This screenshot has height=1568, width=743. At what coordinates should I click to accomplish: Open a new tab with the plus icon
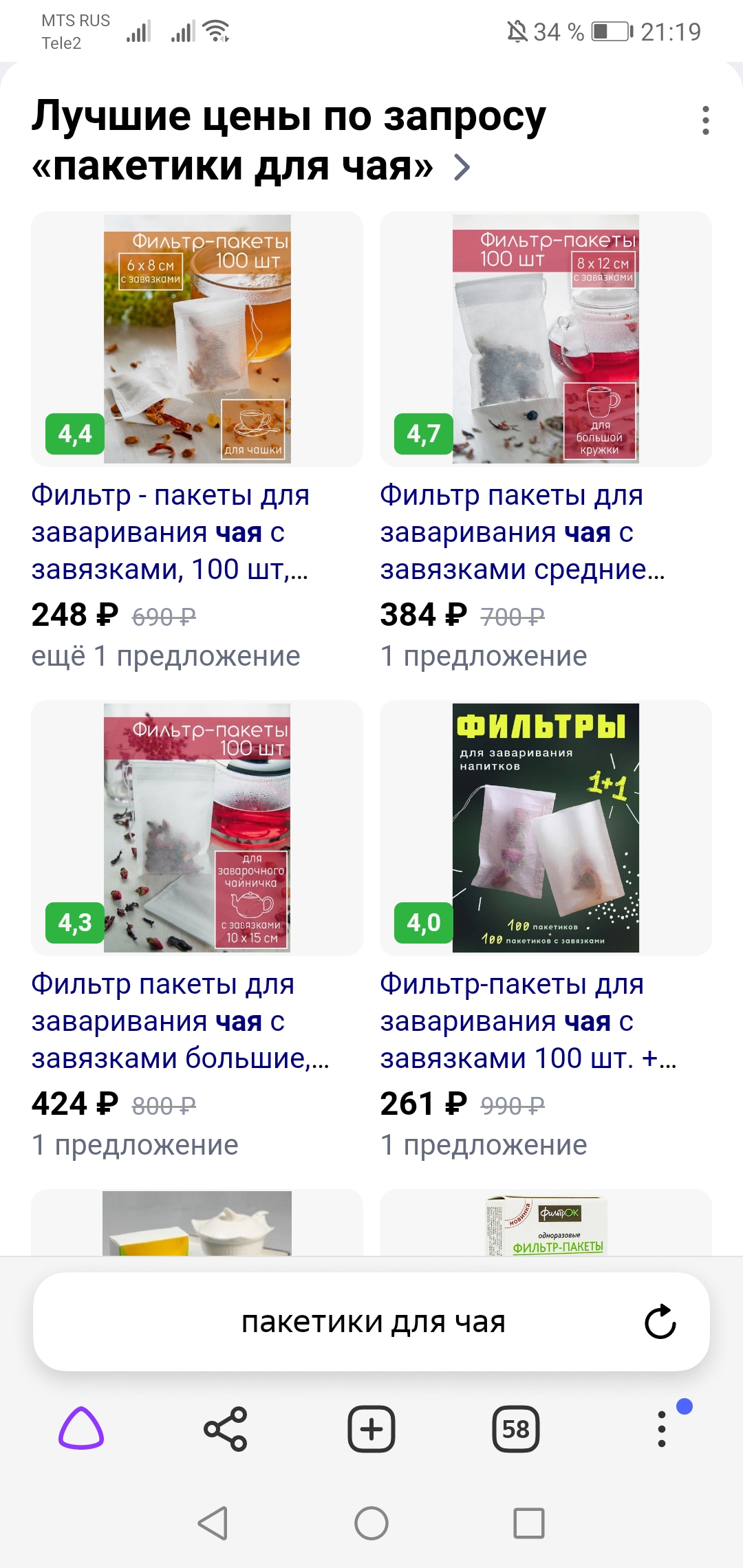(x=371, y=1429)
